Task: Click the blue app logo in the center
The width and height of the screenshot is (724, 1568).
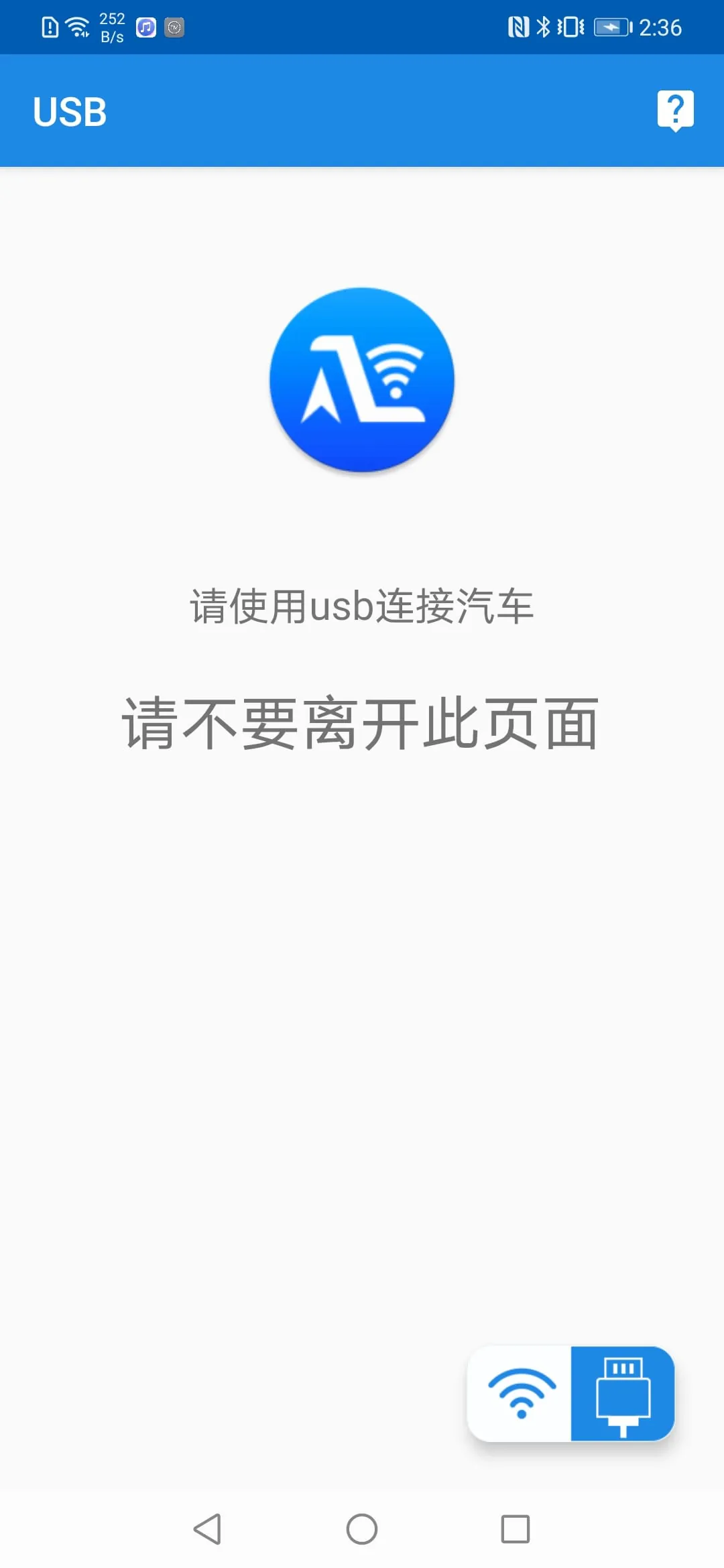Action: [361, 379]
